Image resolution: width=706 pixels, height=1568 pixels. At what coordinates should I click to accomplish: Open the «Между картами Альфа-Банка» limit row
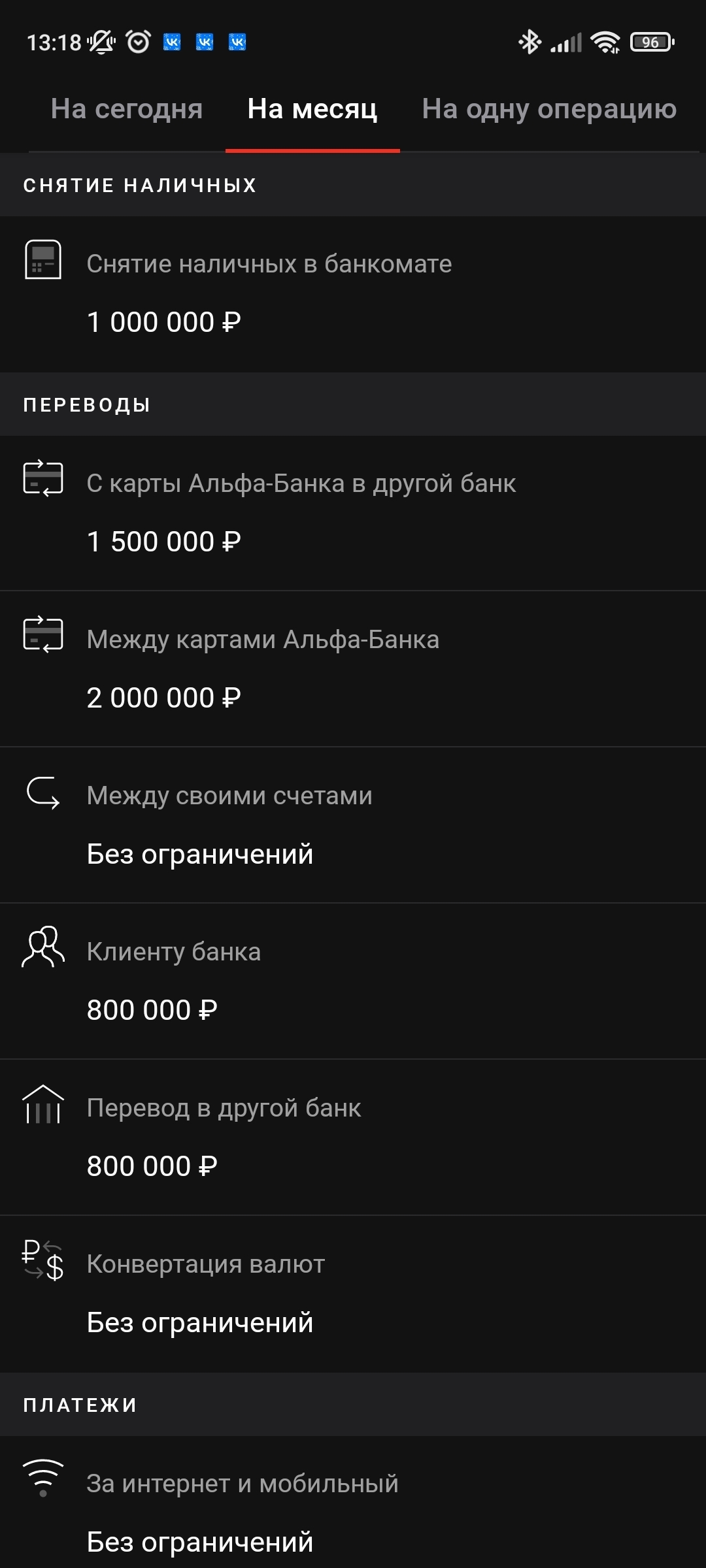[353, 669]
